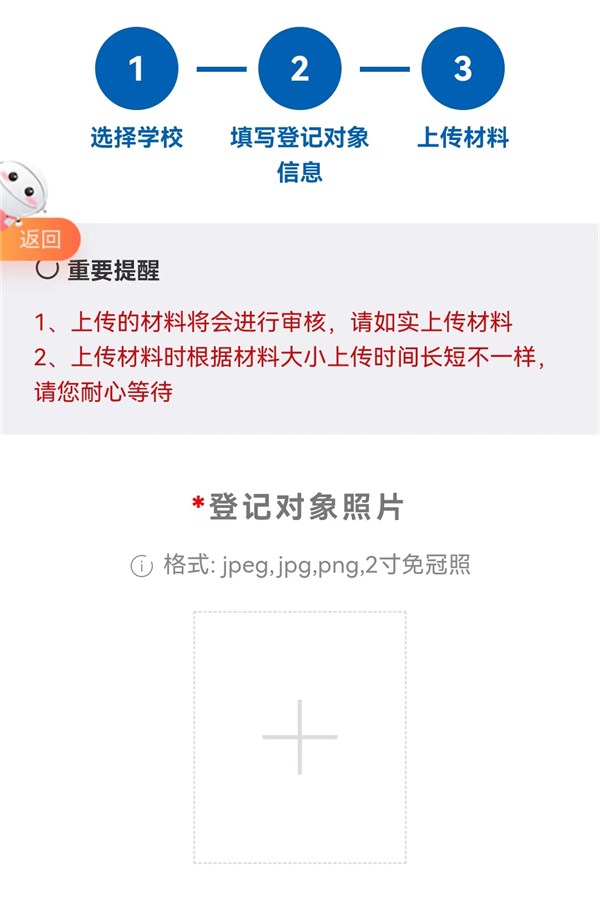Image resolution: width=600 pixels, height=917 pixels.
Task: Go to step 1 选择学校
Action: pos(136,70)
